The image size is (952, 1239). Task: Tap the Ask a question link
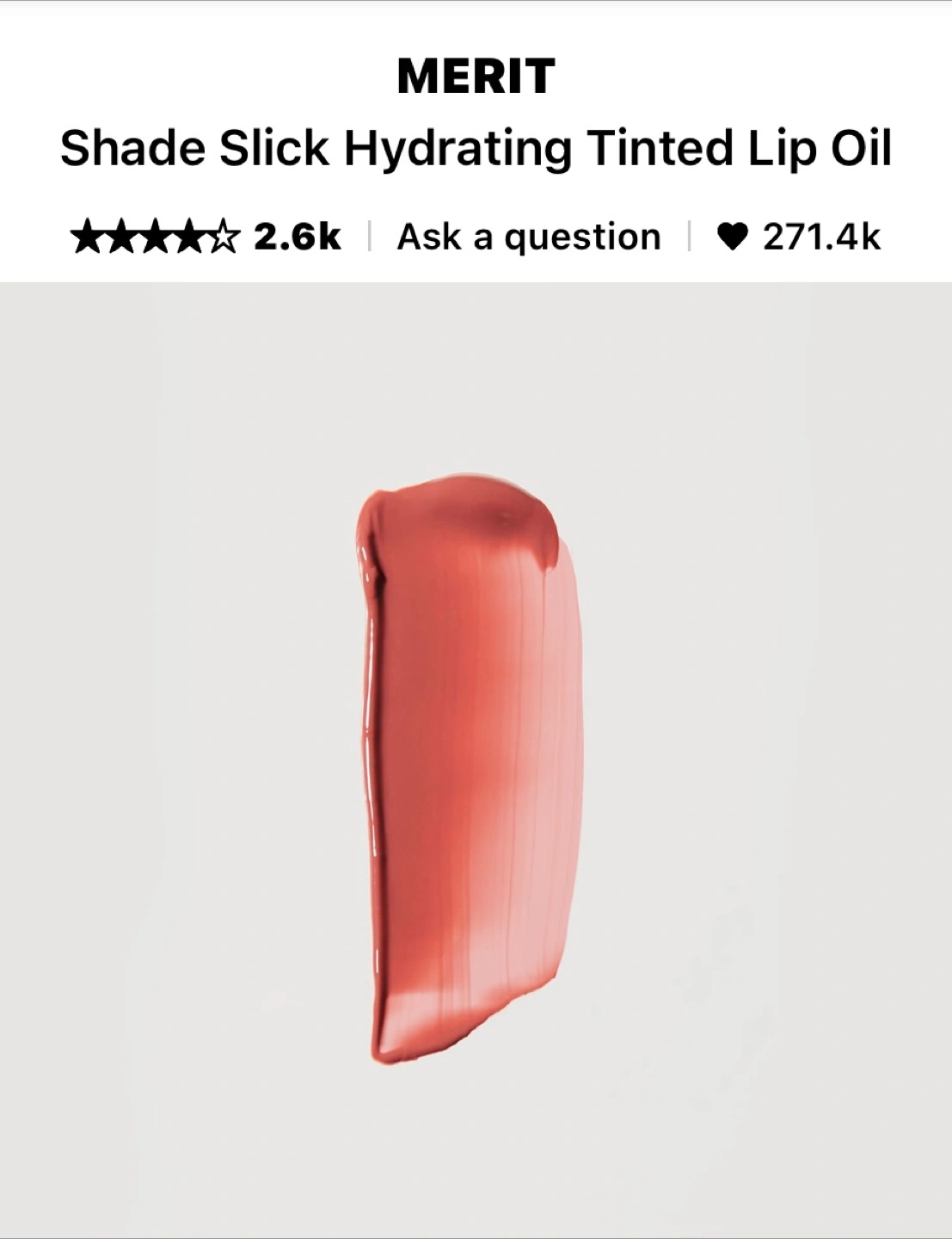[528, 237]
